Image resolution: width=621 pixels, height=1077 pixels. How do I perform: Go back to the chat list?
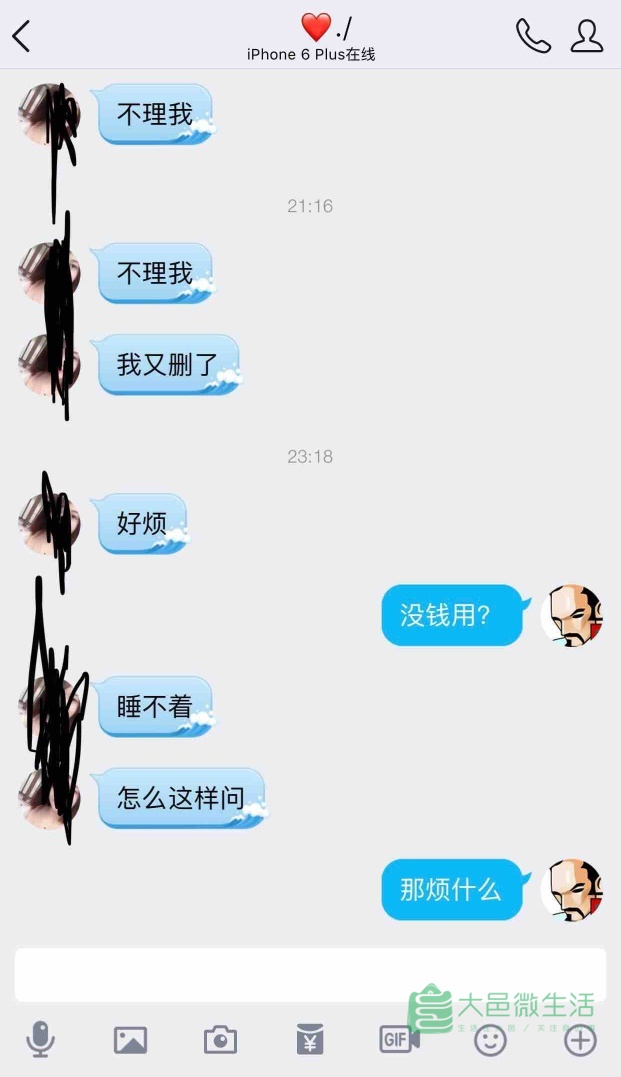22,35
